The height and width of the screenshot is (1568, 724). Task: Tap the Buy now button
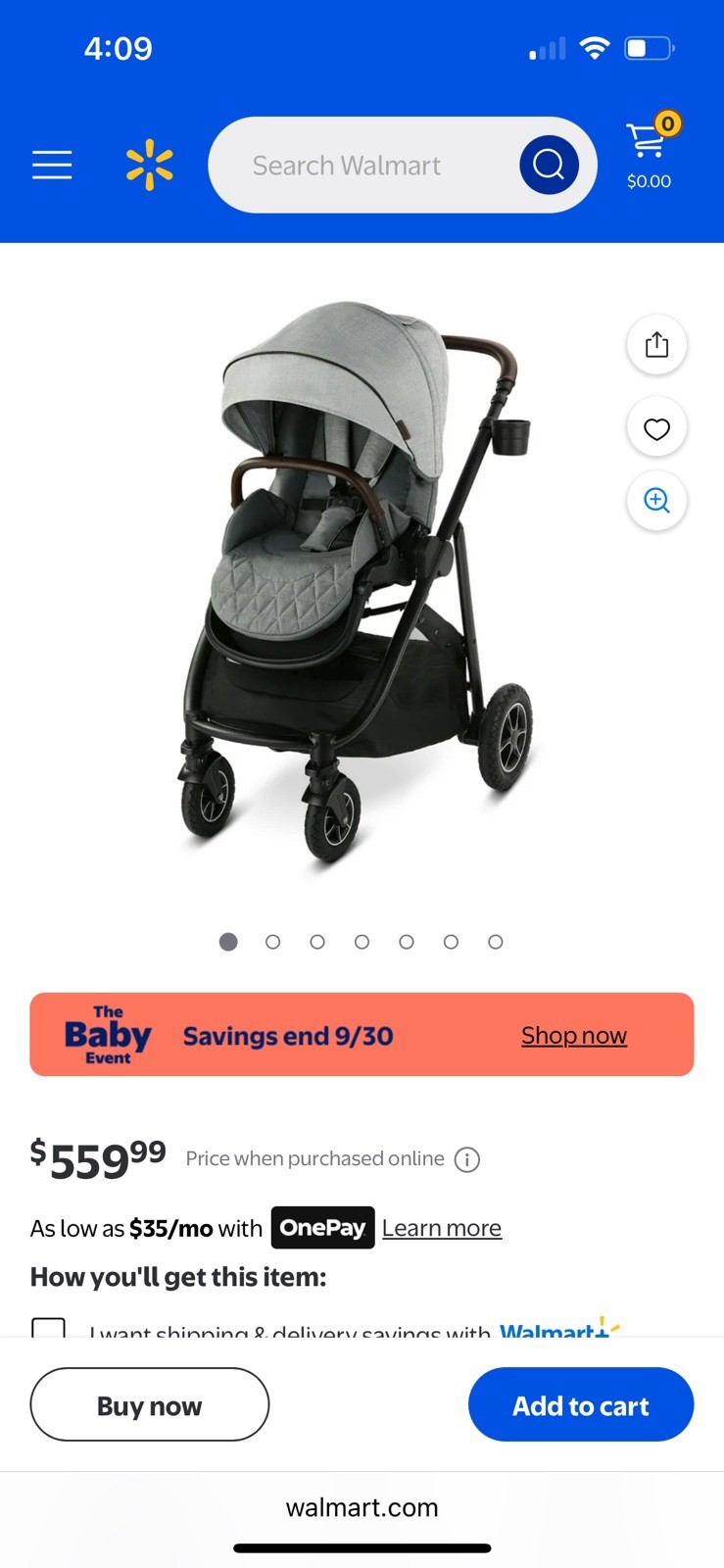pyautogui.click(x=150, y=1405)
